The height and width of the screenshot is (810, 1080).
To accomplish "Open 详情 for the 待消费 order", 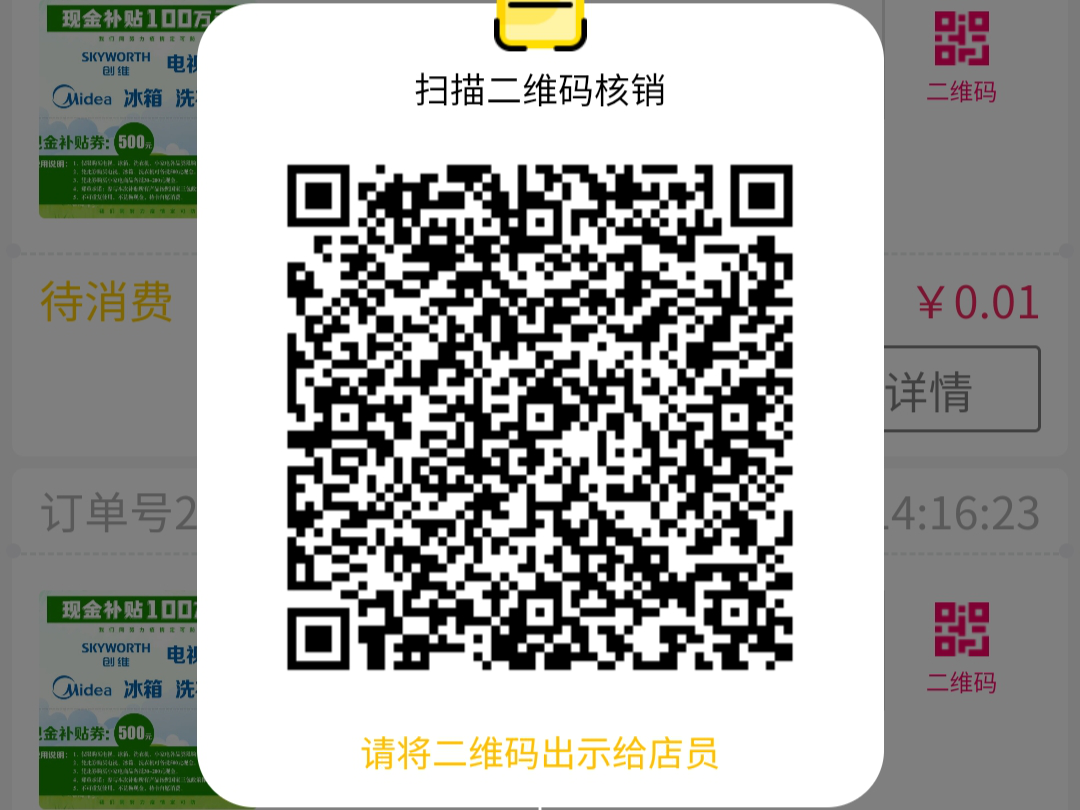I will 960,390.
